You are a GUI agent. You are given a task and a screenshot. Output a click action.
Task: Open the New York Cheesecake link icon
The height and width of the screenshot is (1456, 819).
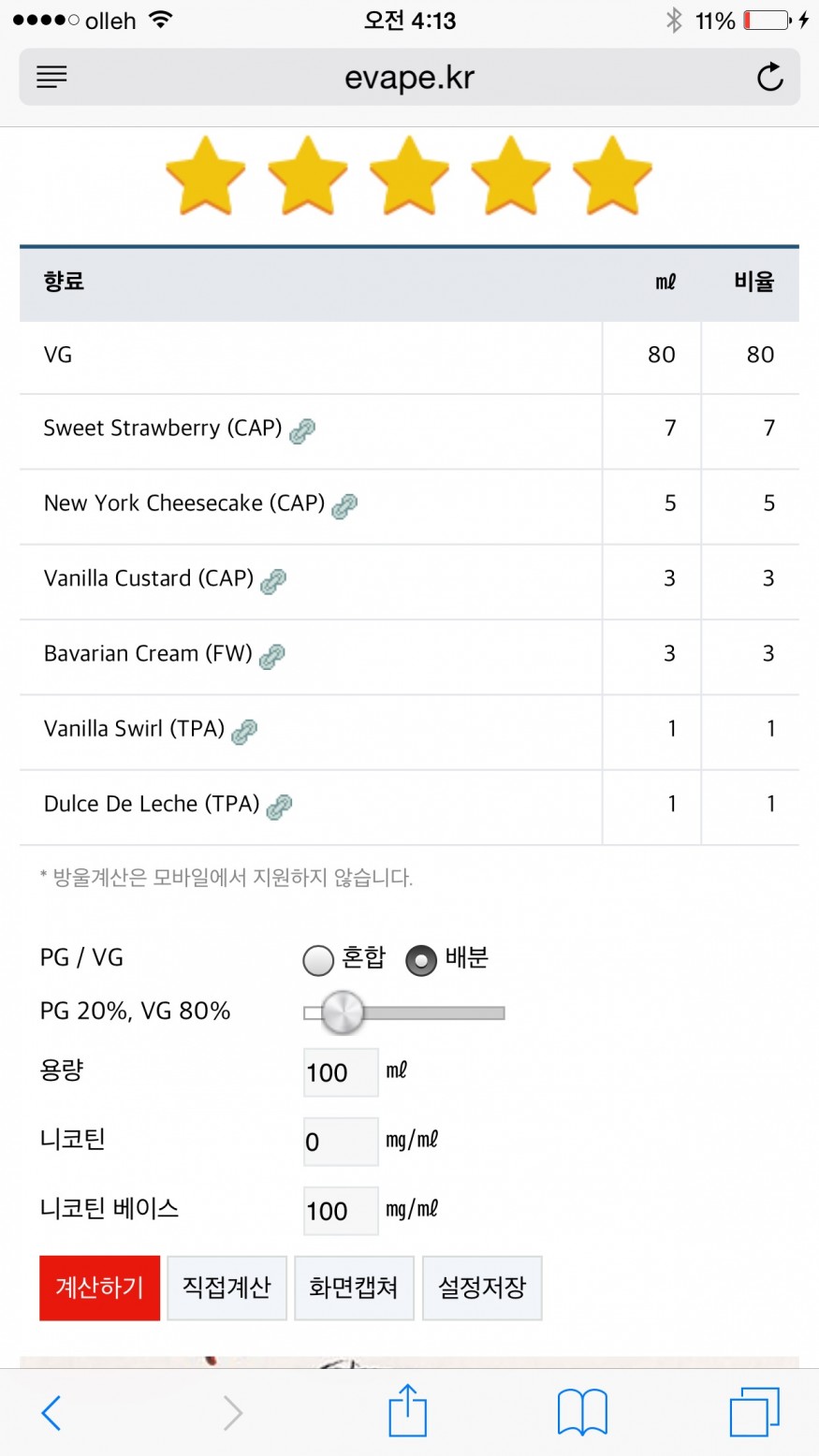[344, 505]
